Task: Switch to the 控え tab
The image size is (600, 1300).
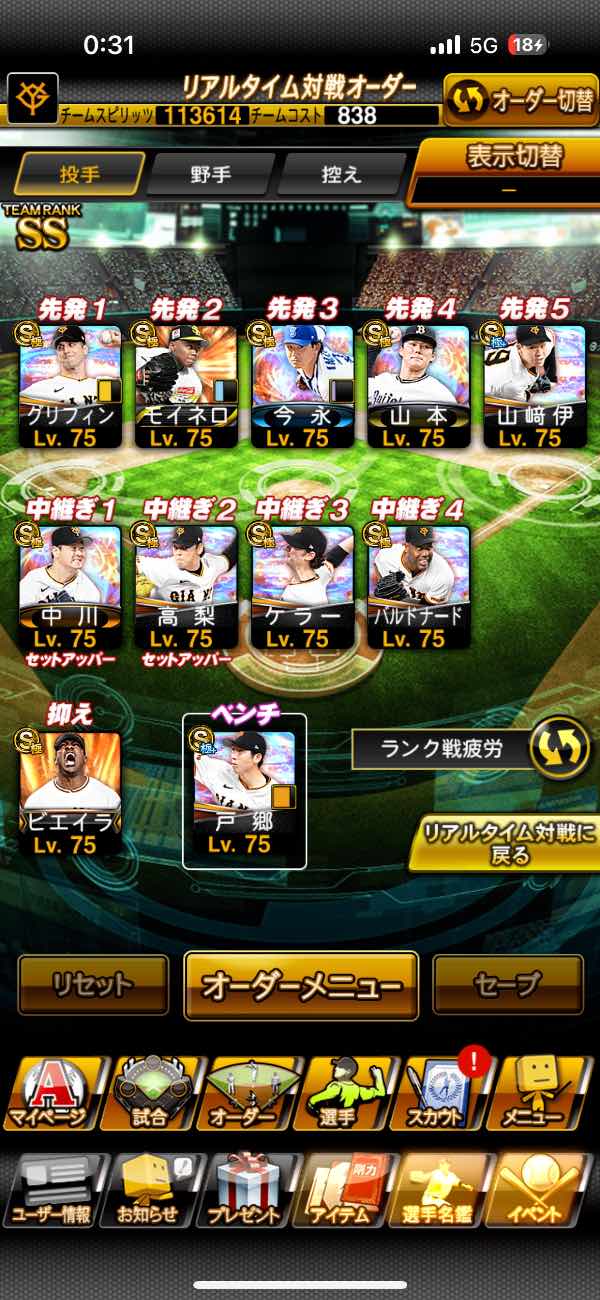Action: pyautogui.click(x=341, y=174)
